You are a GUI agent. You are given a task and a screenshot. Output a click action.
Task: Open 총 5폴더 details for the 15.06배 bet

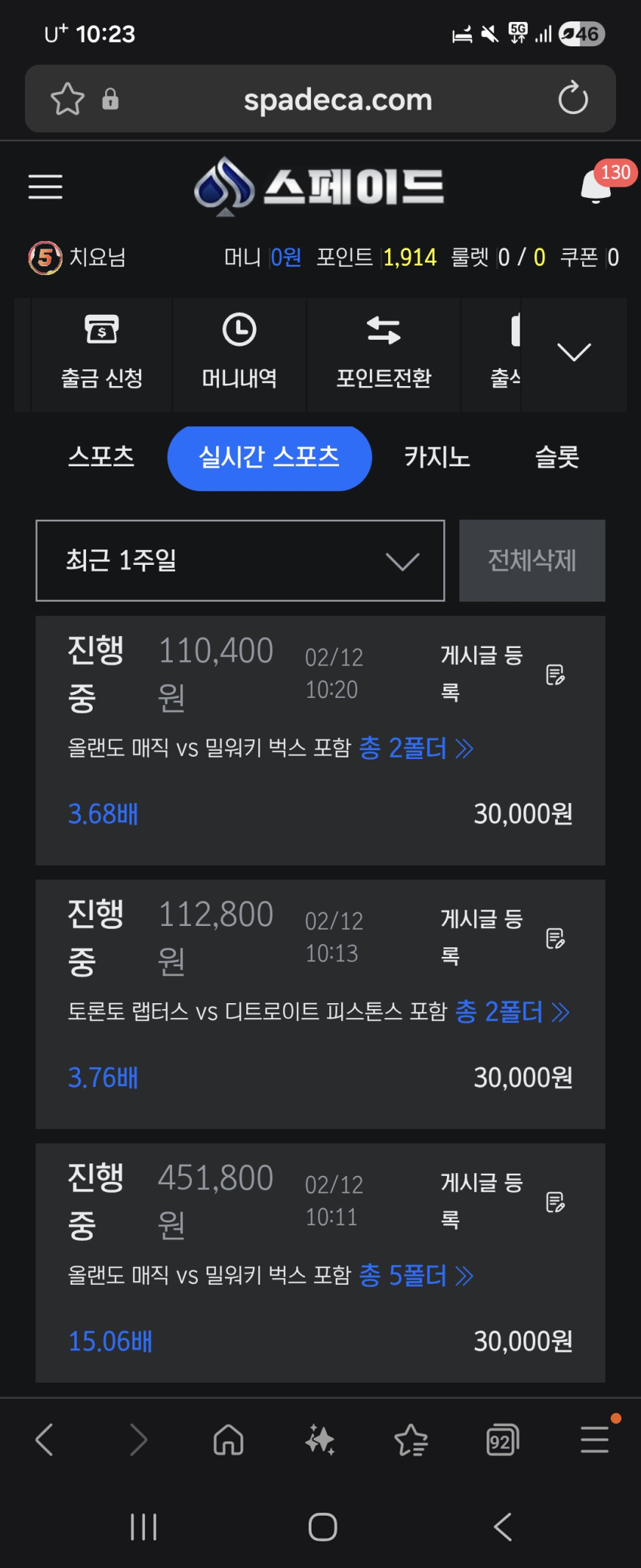416,1276
